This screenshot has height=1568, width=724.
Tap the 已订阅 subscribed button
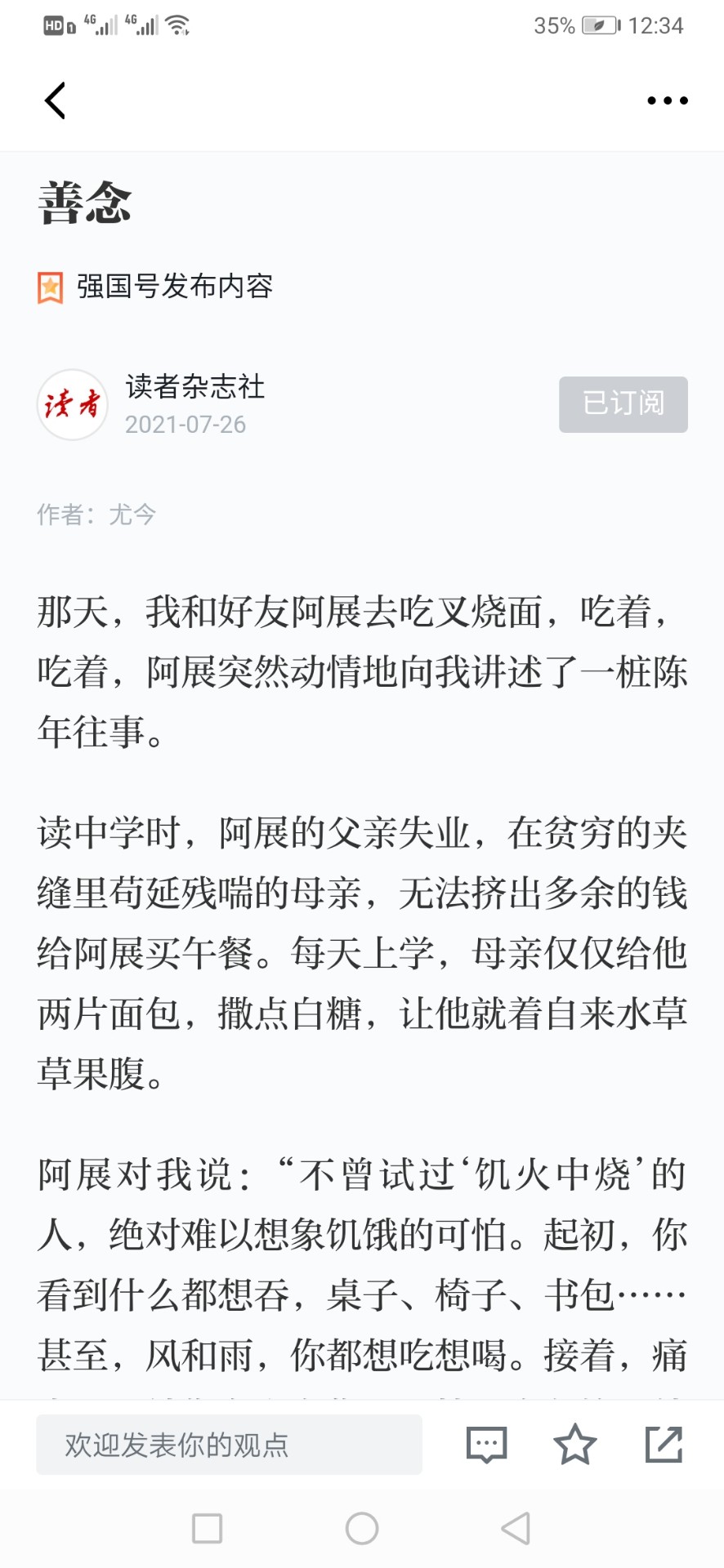[623, 404]
